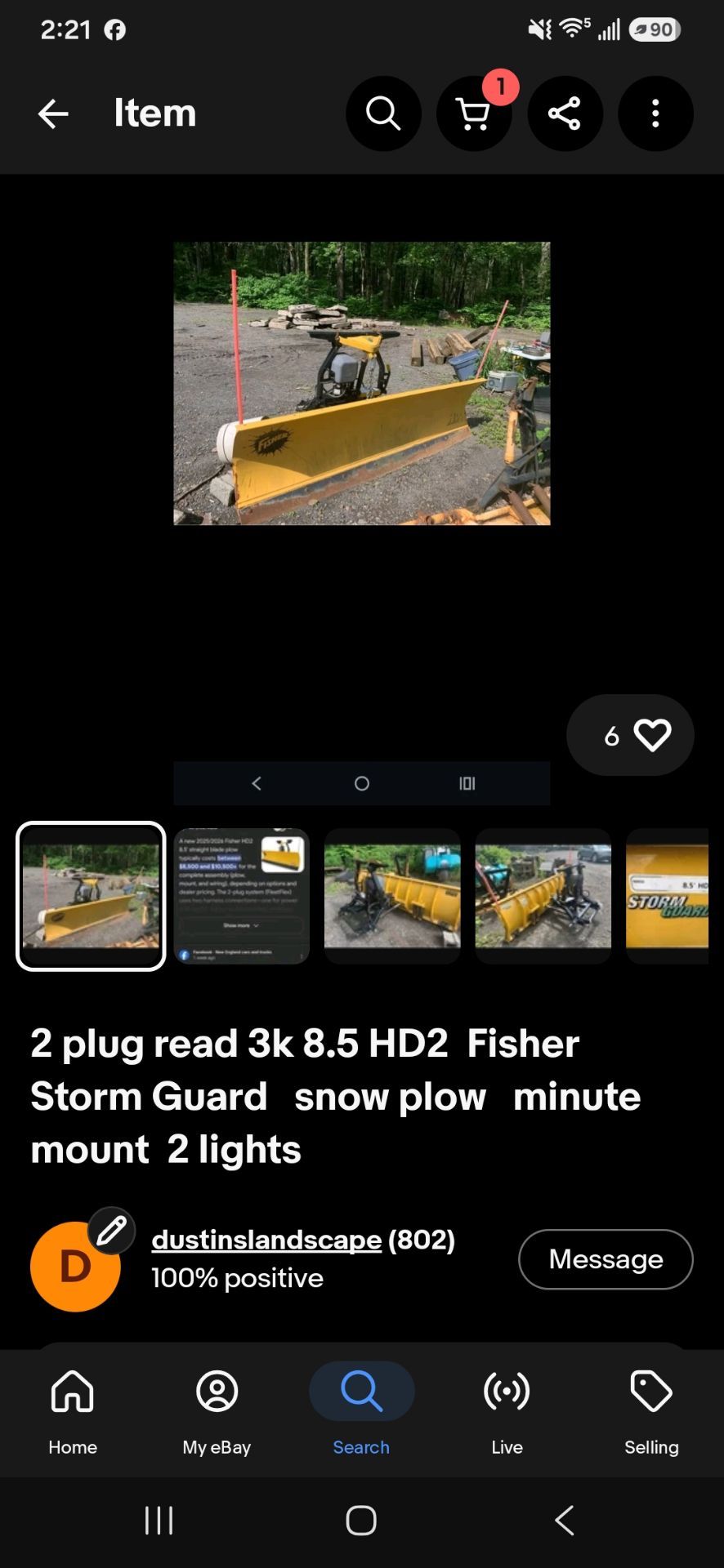
Task: Select the Storm Guard label thumbnail
Action: (x=667, y=896)
